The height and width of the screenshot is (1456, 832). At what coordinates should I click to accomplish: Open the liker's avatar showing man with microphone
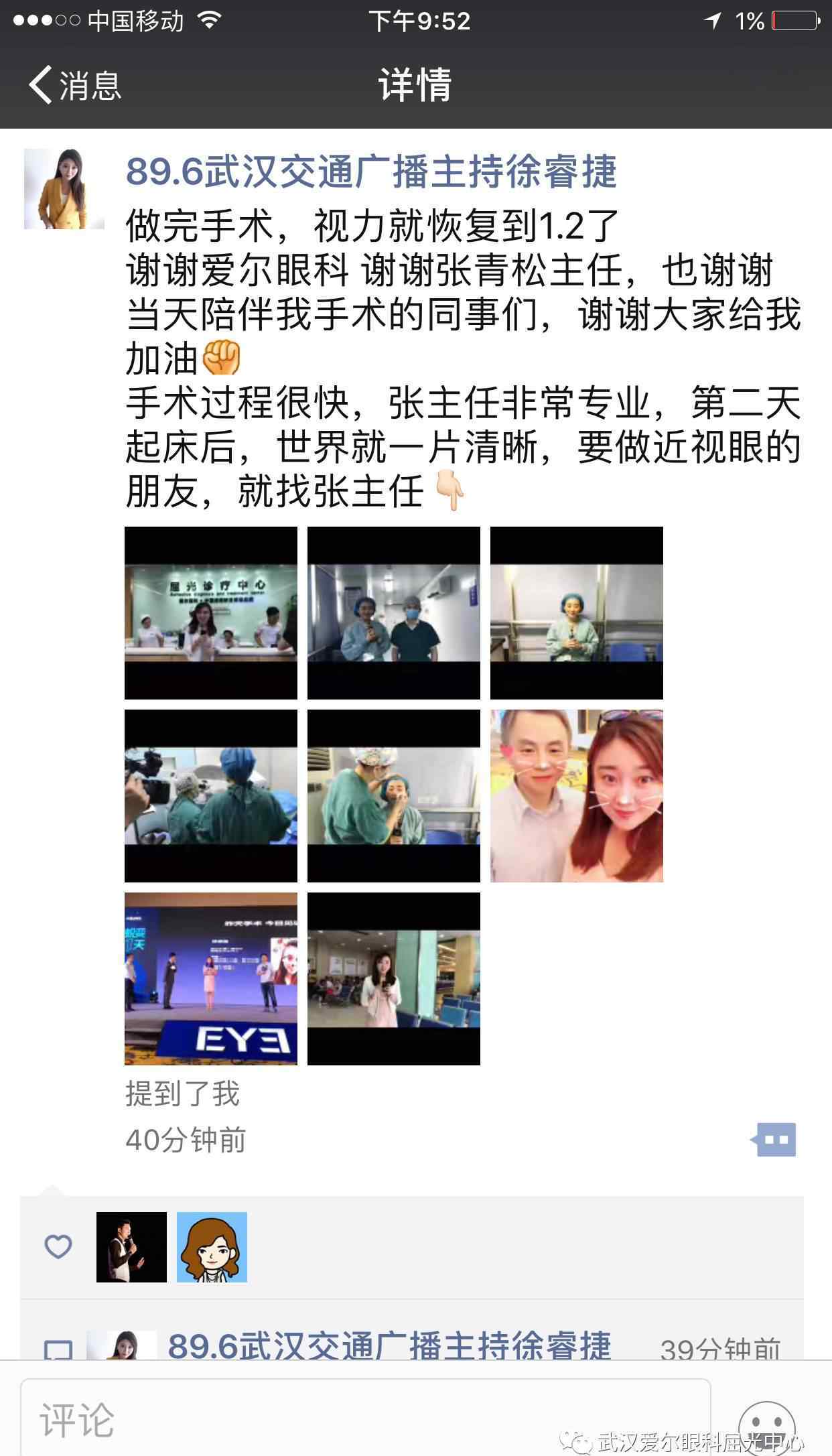coord(131,1247)
